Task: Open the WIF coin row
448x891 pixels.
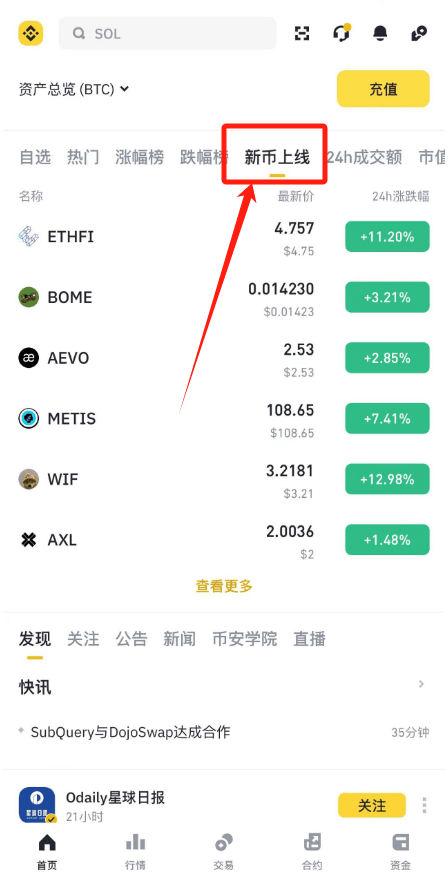Action: (x=224, y=480)
